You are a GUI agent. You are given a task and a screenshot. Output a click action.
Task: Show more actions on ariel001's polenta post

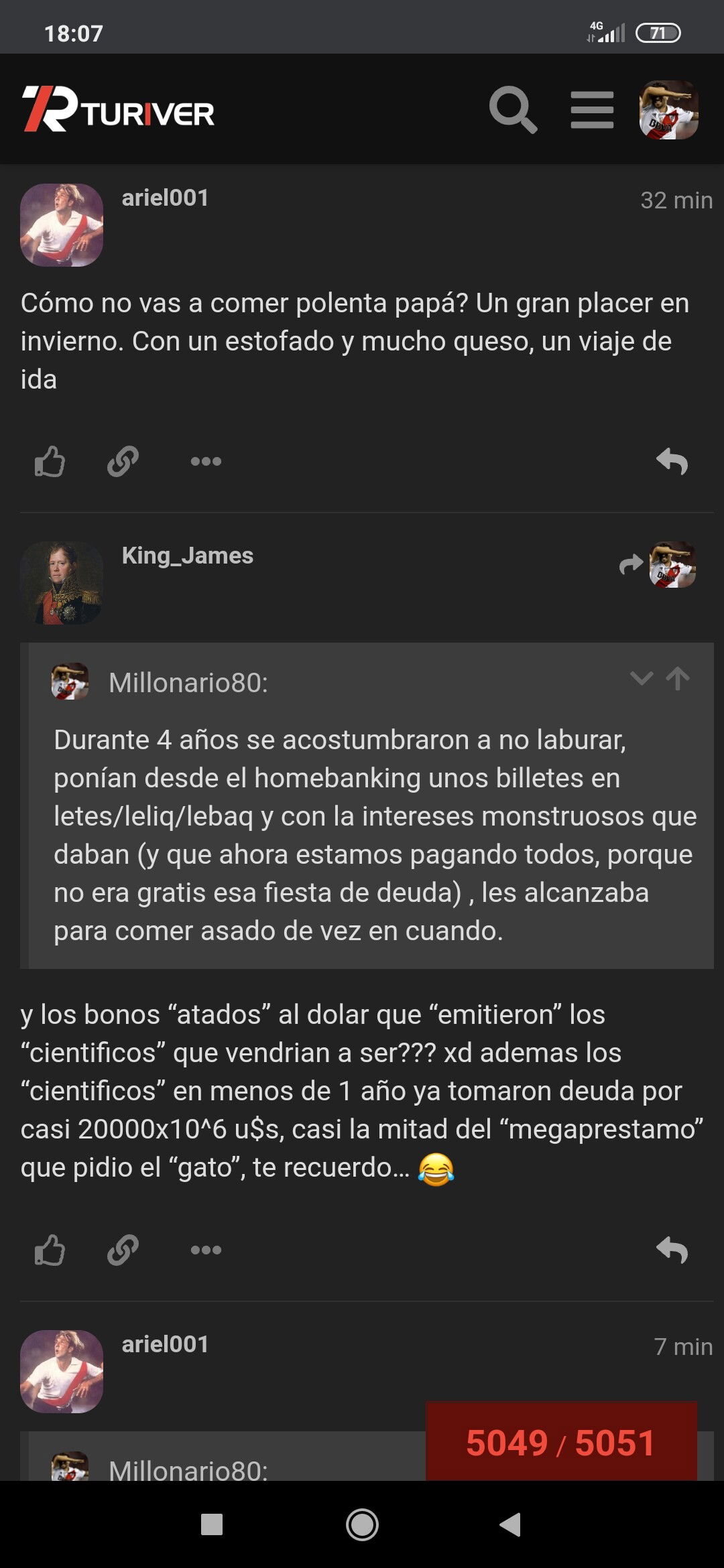[206, 462]
